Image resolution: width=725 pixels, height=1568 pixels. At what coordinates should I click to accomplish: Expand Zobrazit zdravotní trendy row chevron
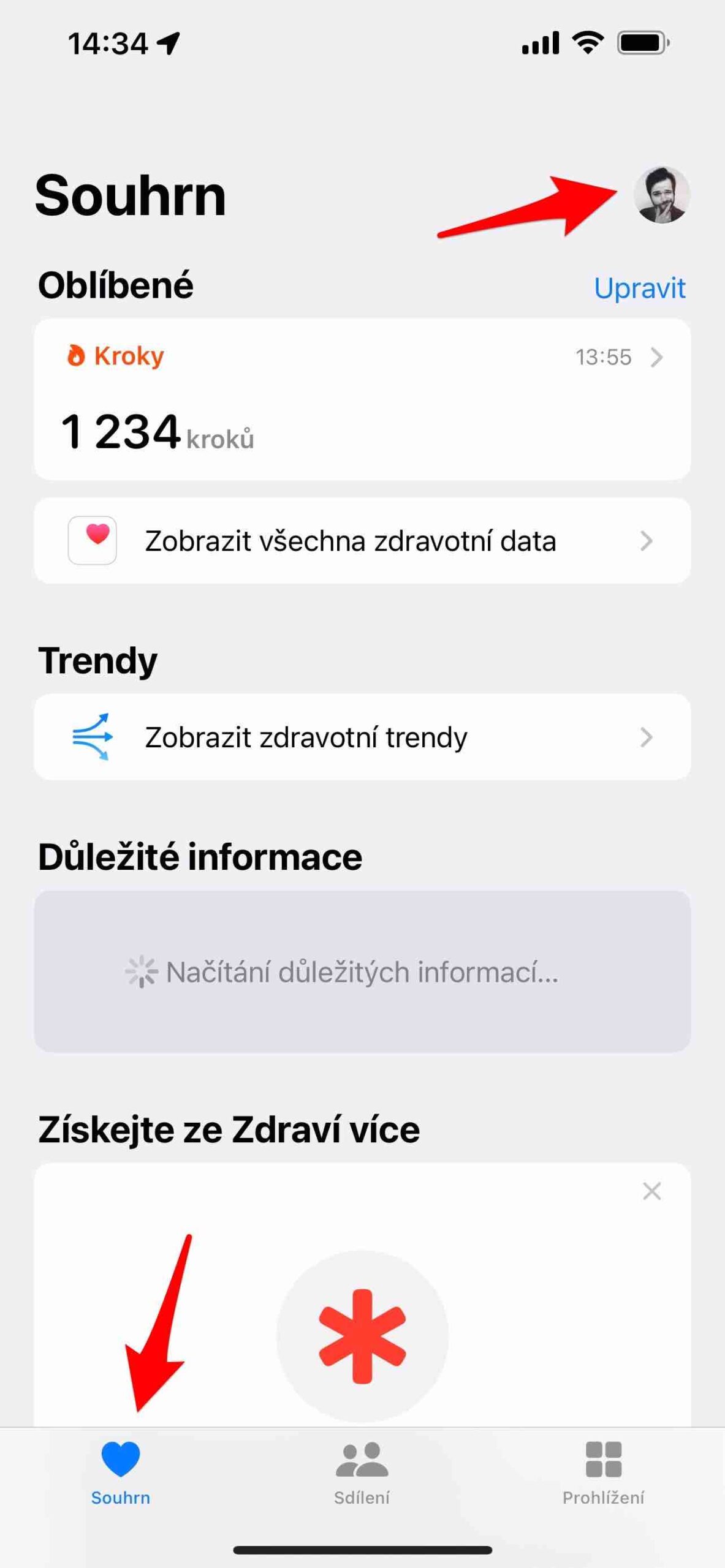[647, 737]
